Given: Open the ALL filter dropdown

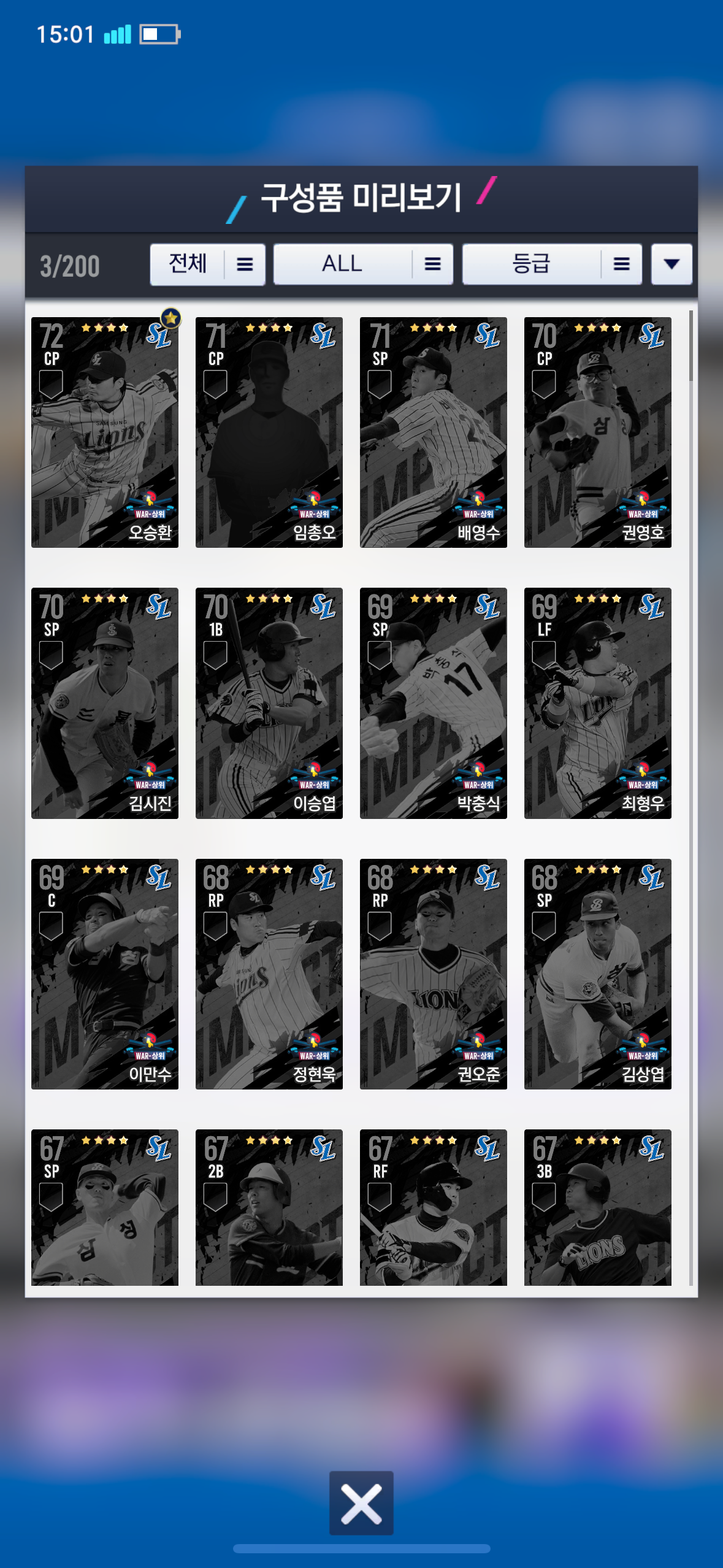Looking at the screenshot, I should click(362, 264).
